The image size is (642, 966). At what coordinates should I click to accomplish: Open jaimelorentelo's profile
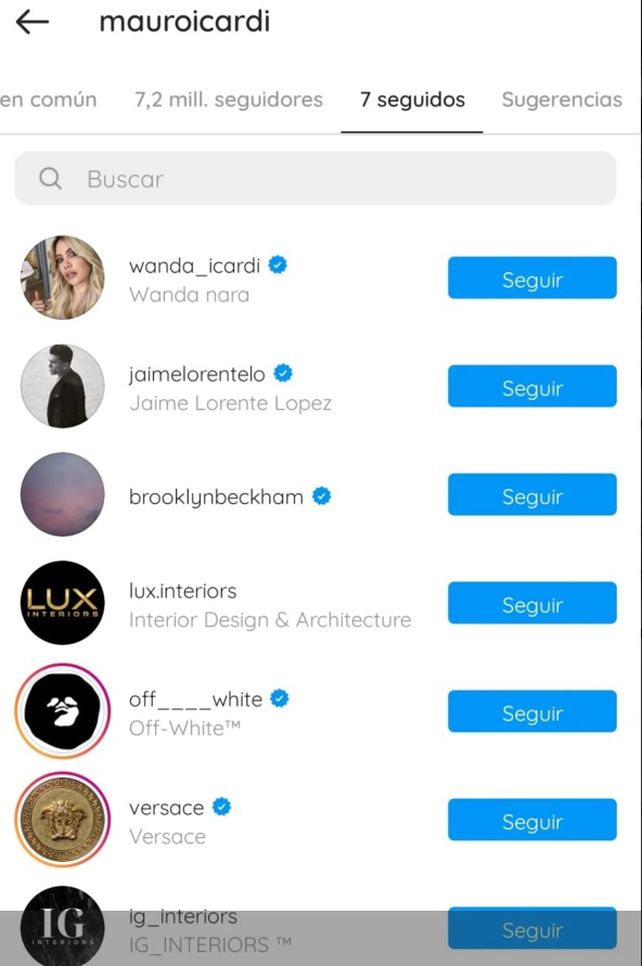(x=197, y=374)
